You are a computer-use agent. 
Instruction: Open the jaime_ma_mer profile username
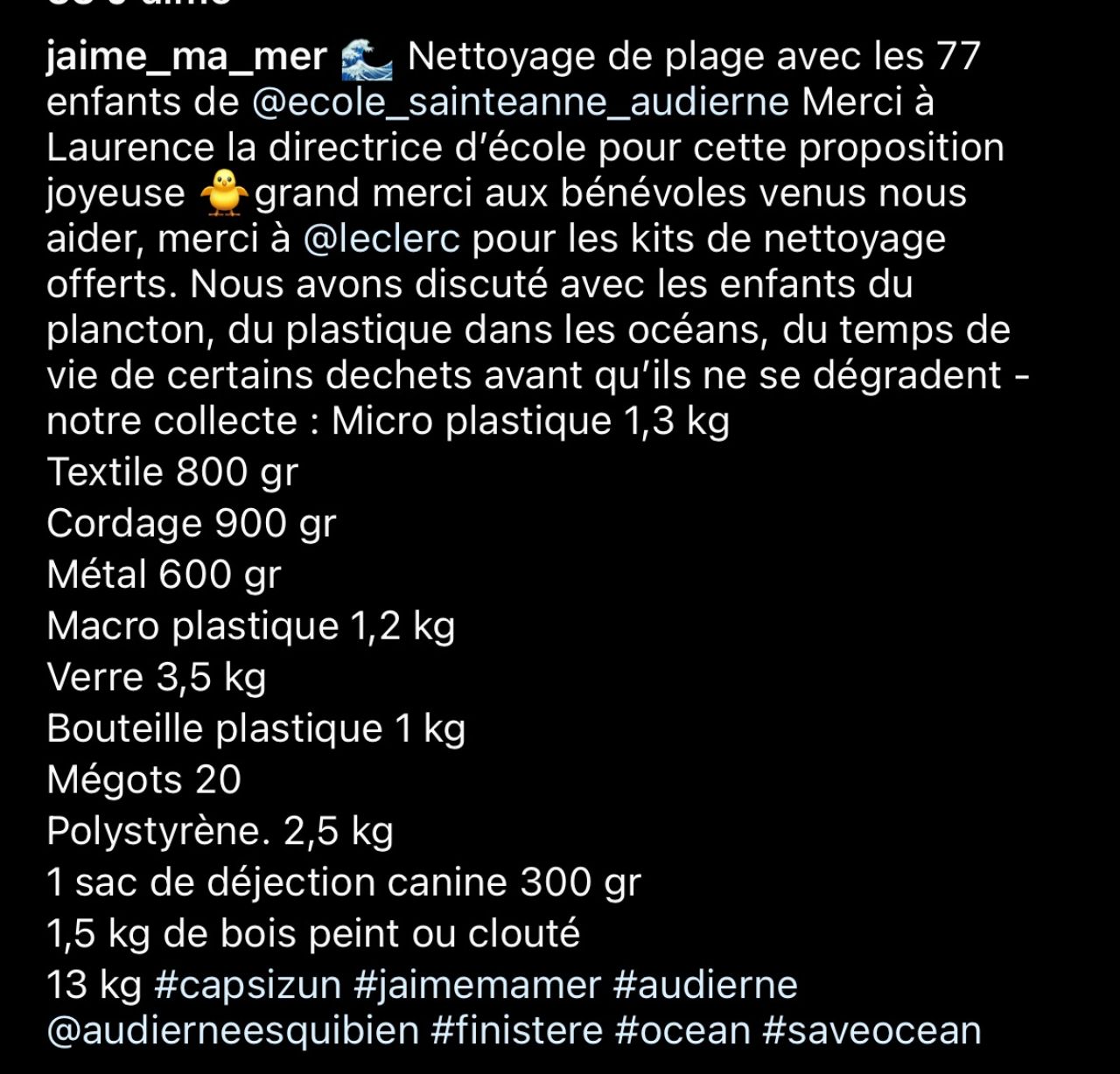click(186, 58)
